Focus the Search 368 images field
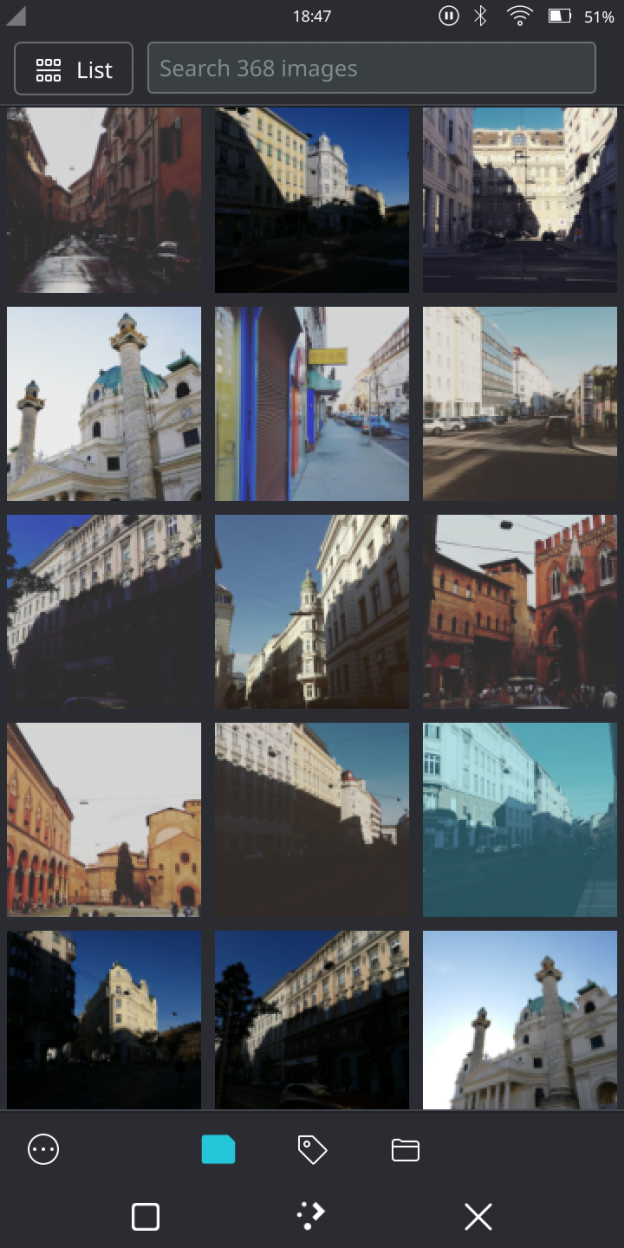Screen dimensions: 624x1248 point(371,69)
